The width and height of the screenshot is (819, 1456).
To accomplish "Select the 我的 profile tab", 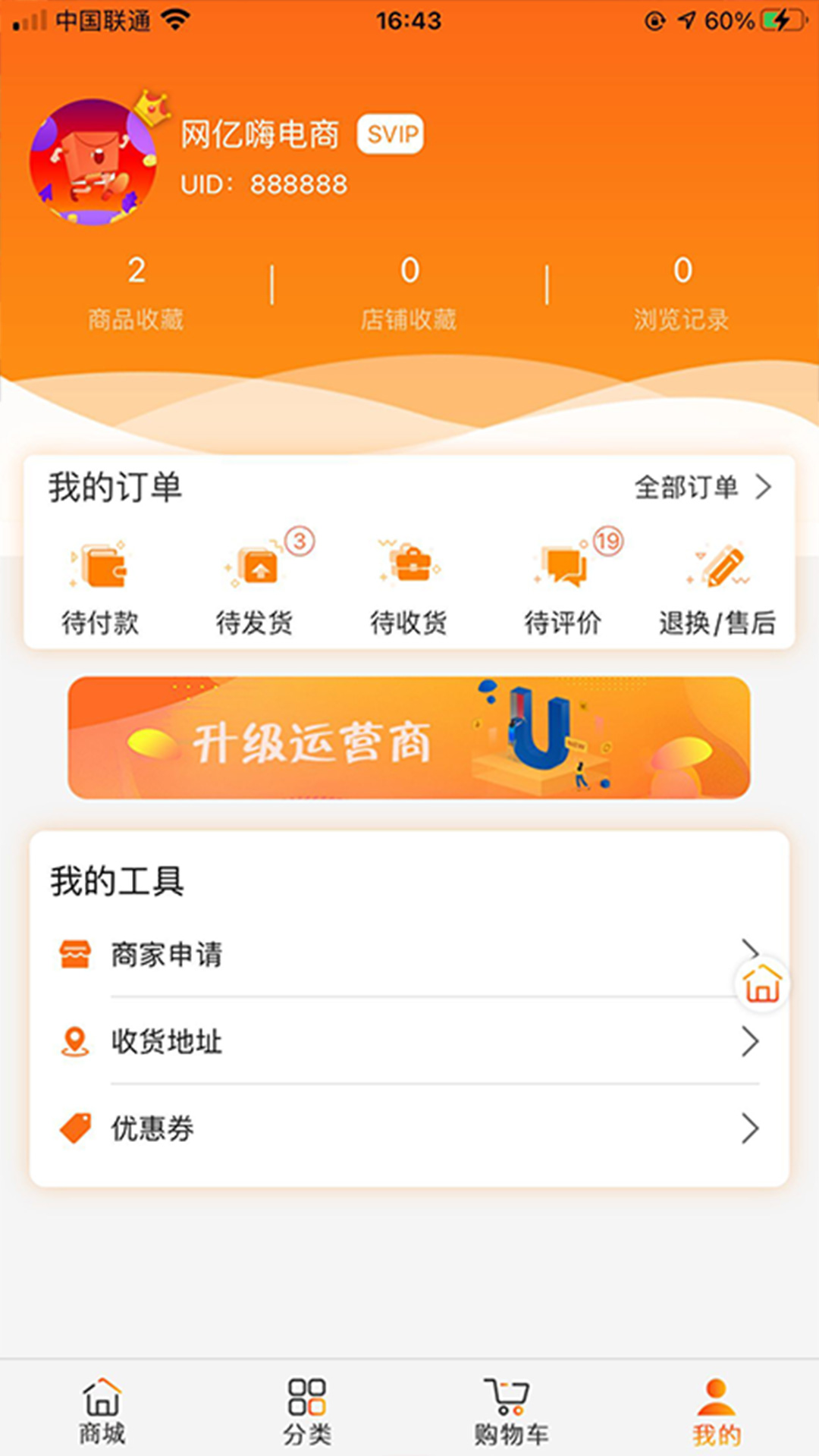I will coord(716,1412).
